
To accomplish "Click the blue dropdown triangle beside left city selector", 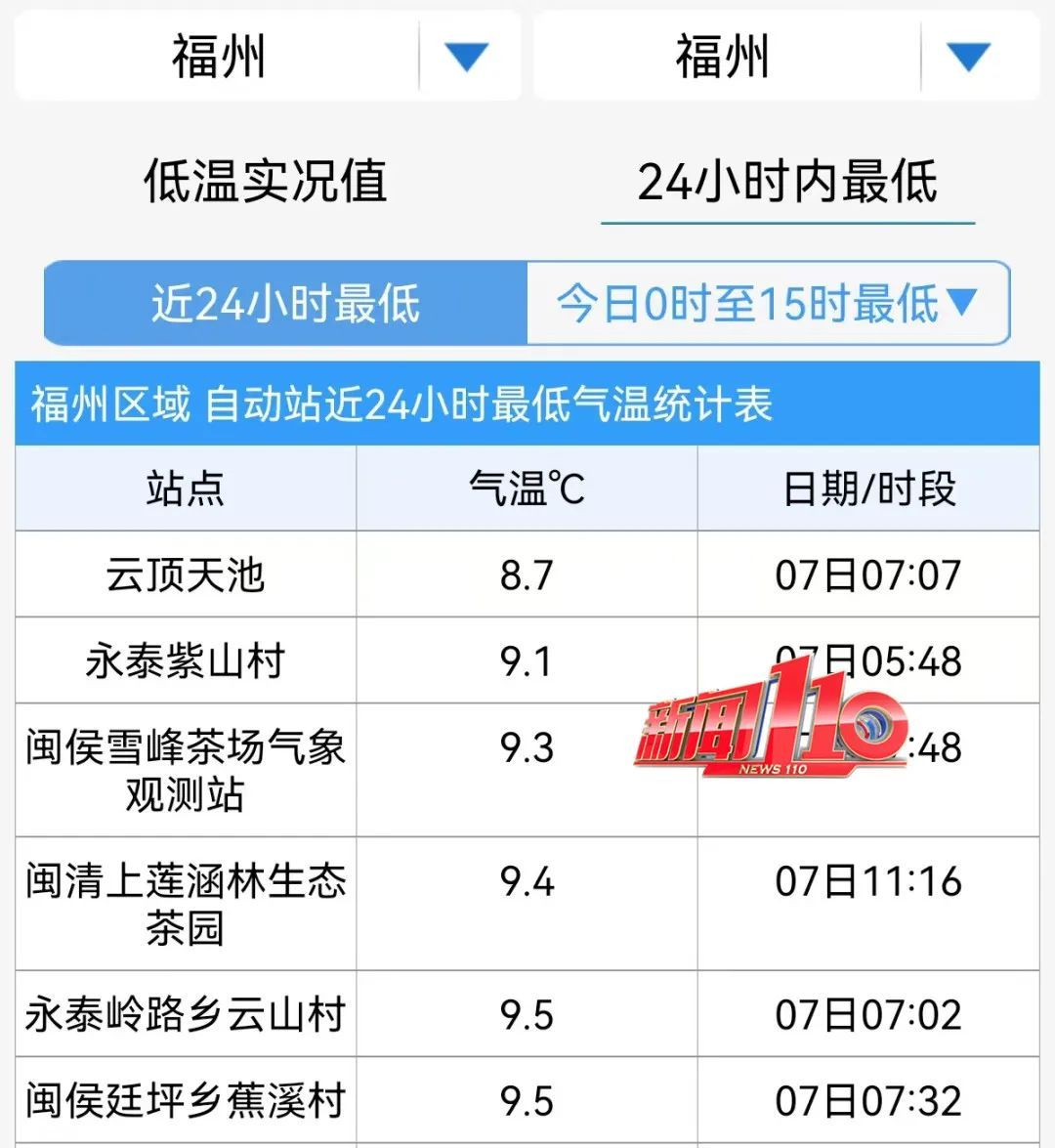I will click(x=468, y=56).
